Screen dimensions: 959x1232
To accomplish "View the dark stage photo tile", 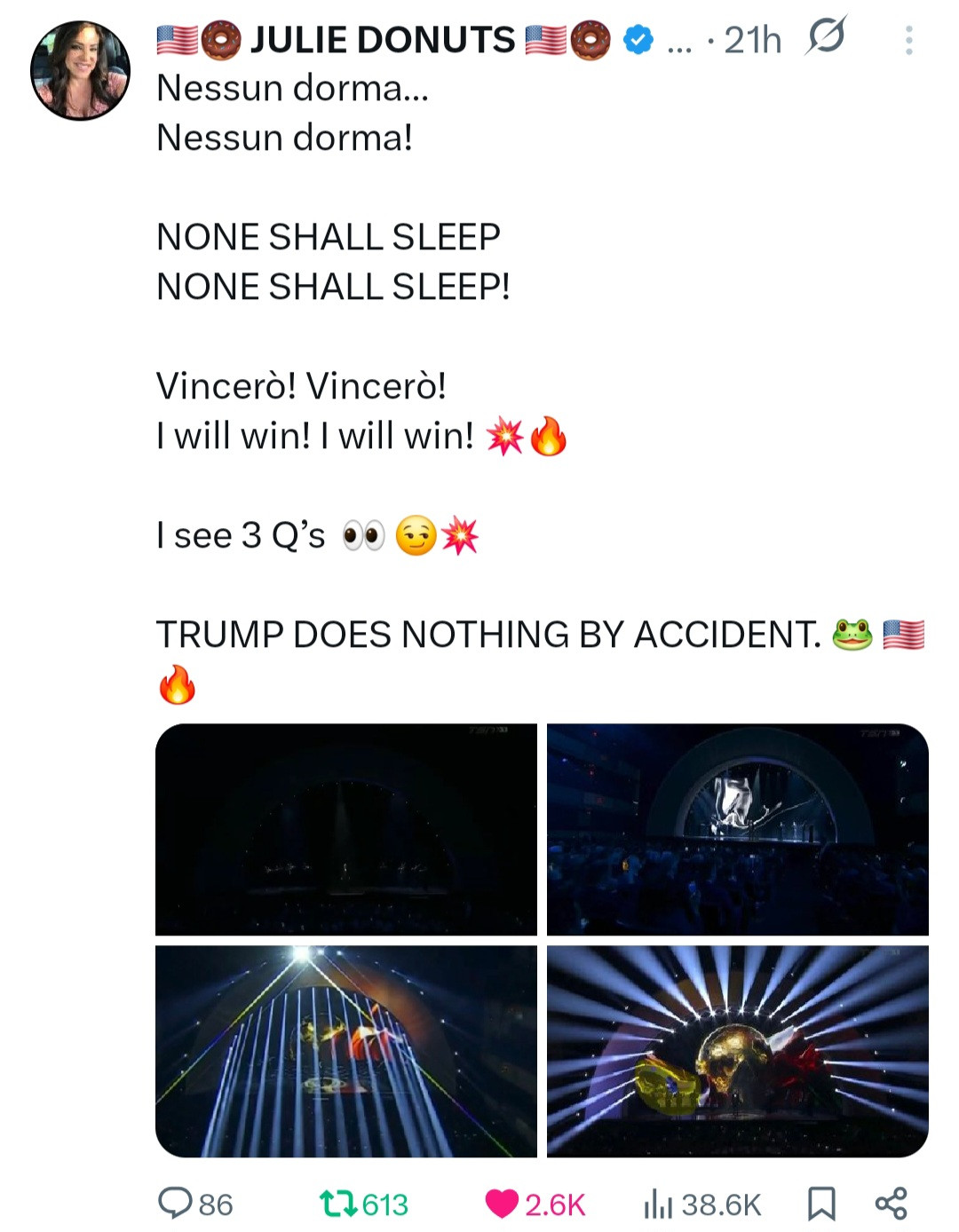I will click(x=346, y=829).
